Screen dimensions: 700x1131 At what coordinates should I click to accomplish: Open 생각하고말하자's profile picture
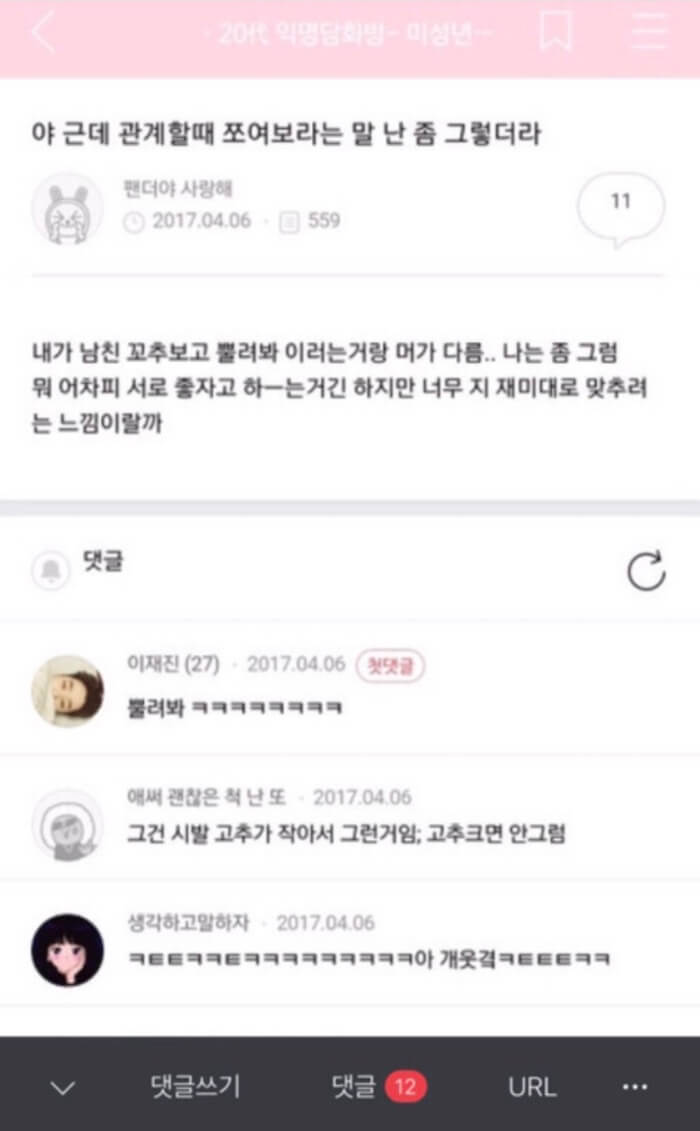tap(66, 949)
